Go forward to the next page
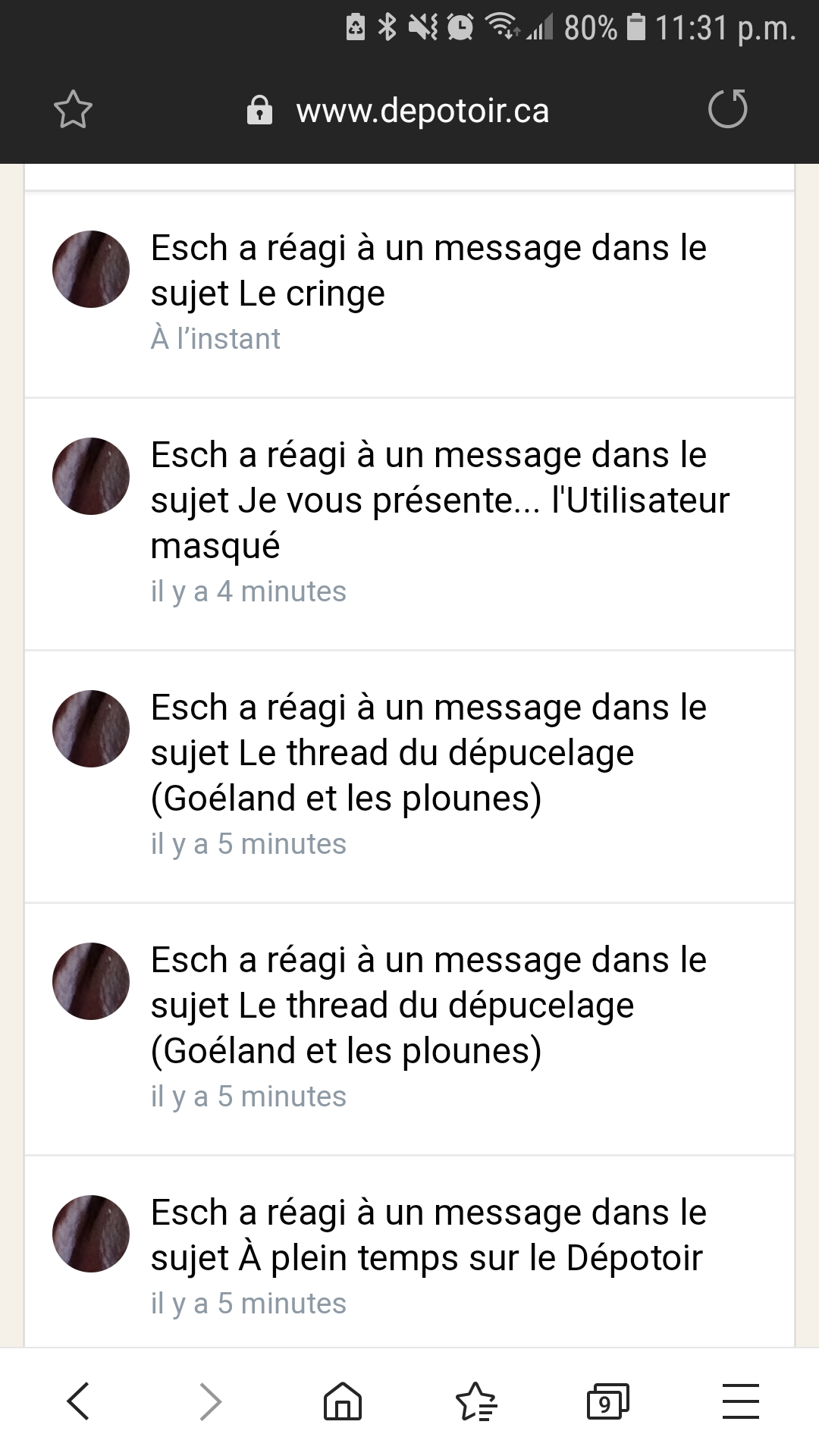This screenshot has height=1456, width=819. pos(210,1401)
